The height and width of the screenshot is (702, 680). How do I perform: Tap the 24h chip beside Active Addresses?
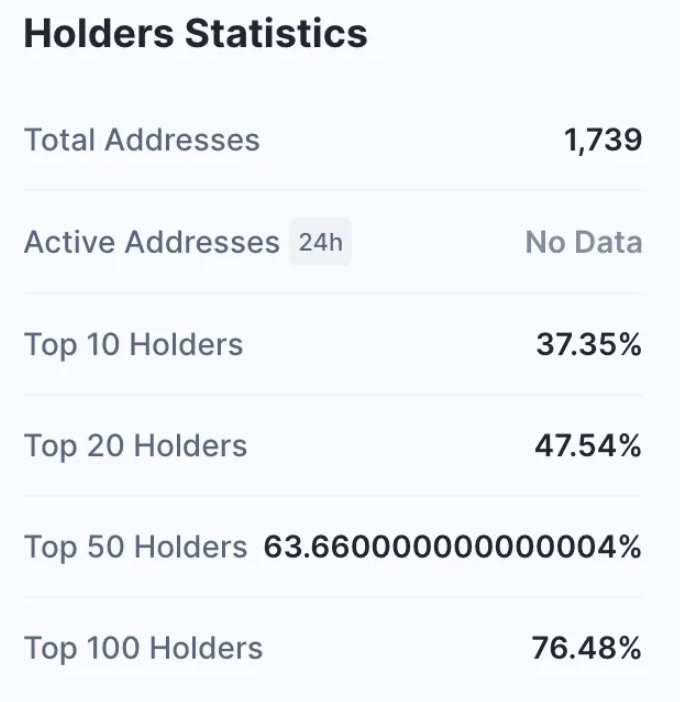pos(320,242)
